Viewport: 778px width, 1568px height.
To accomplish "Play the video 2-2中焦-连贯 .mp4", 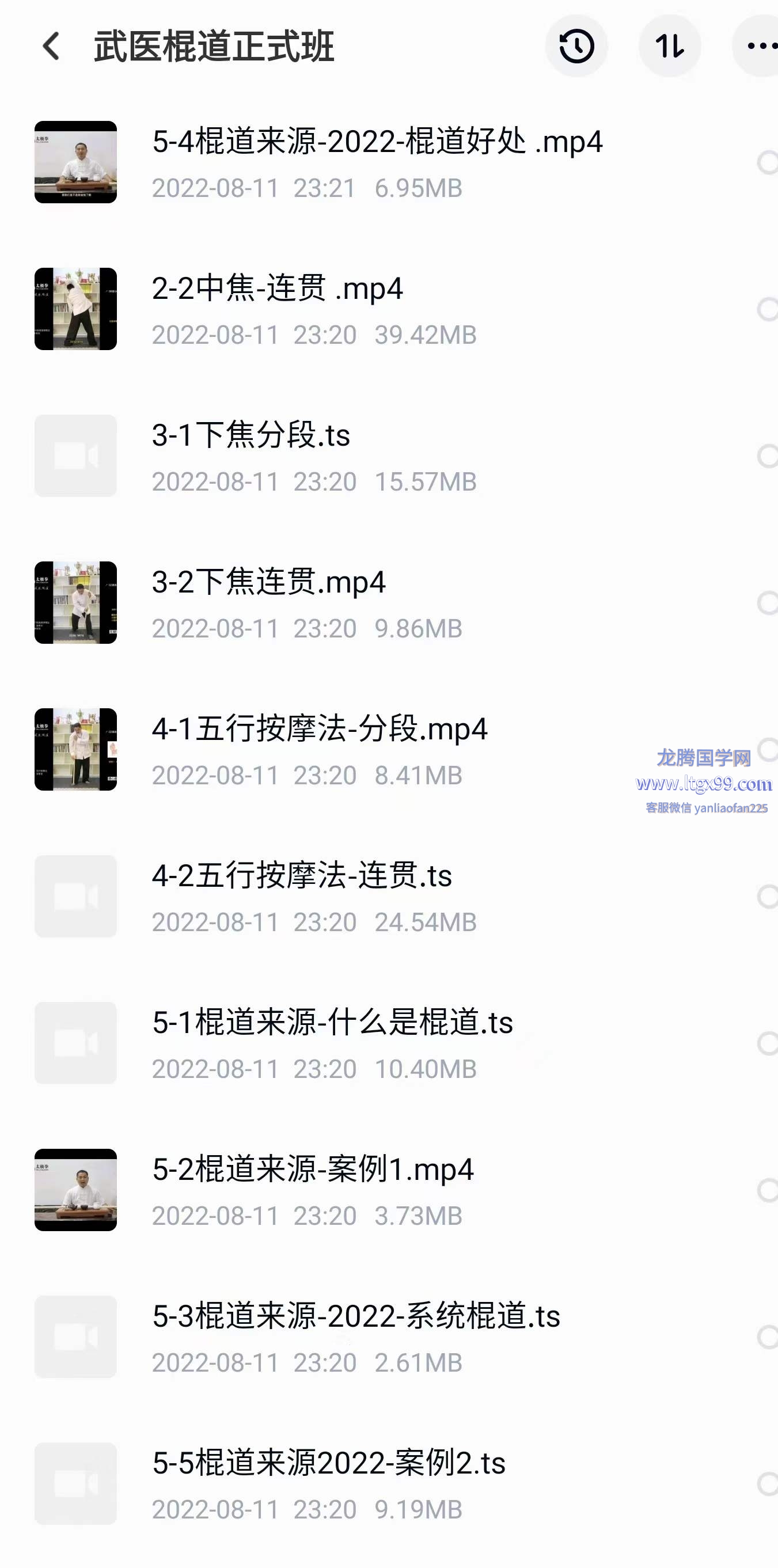I will (277, 288).
